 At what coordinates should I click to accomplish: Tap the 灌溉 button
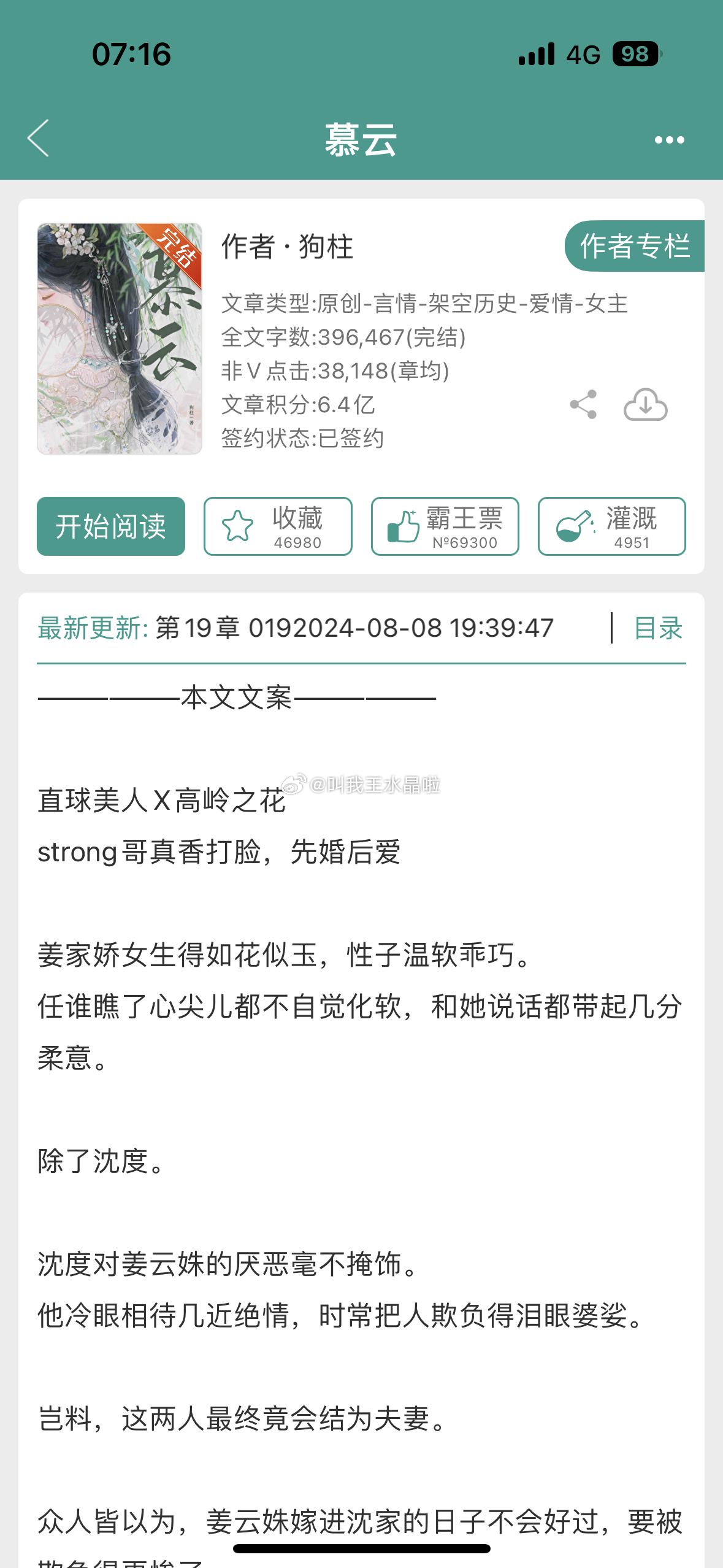tap(611, 526)
